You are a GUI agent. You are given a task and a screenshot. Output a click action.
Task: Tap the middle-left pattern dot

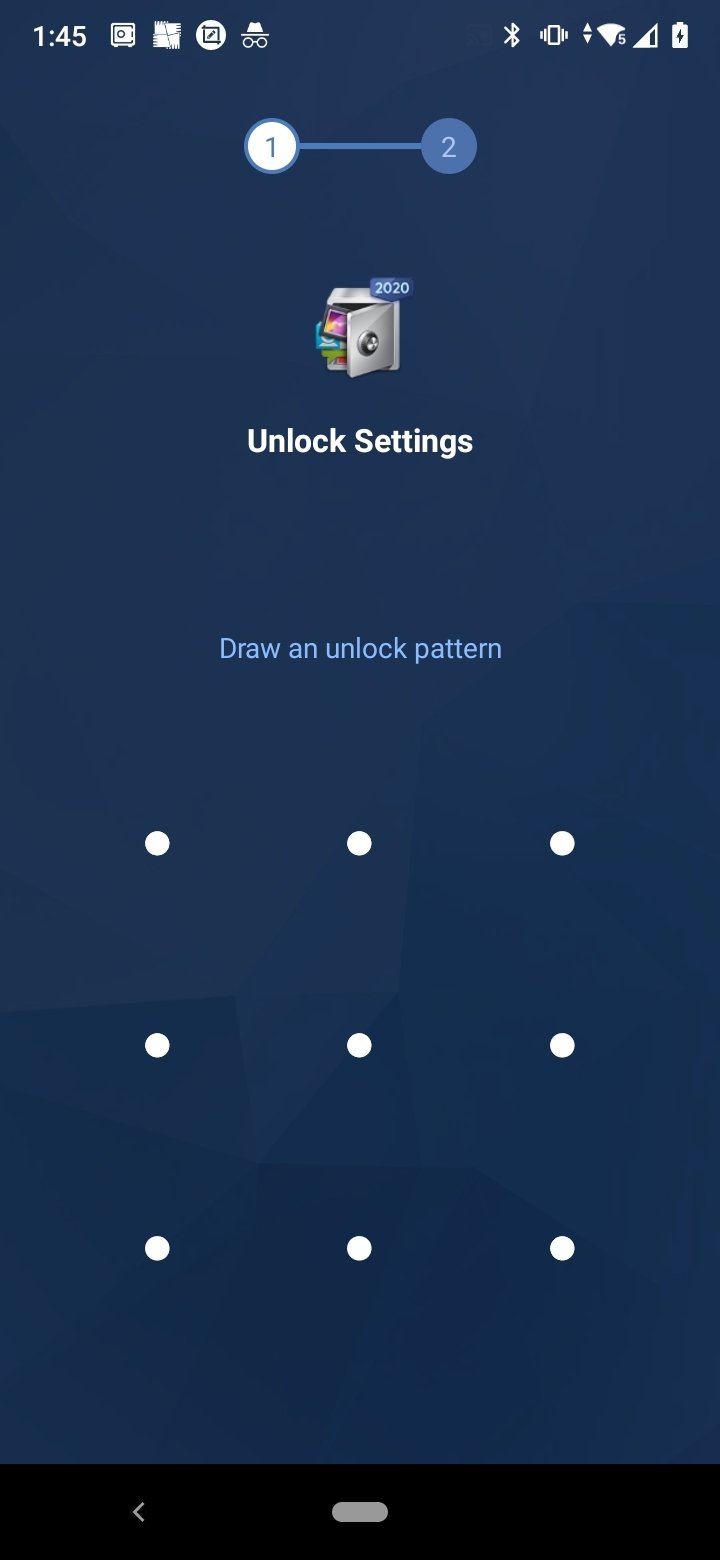(x=157, y=1045)
